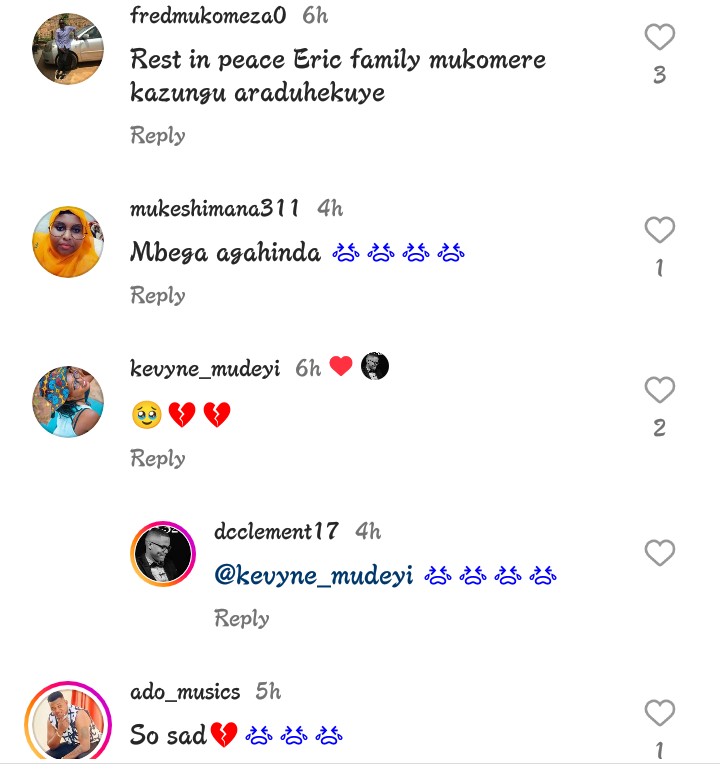Image resolution: width=720 pixels, height=781 pixels.
Task: Open username dcclement17
Action: coord(276,531)
